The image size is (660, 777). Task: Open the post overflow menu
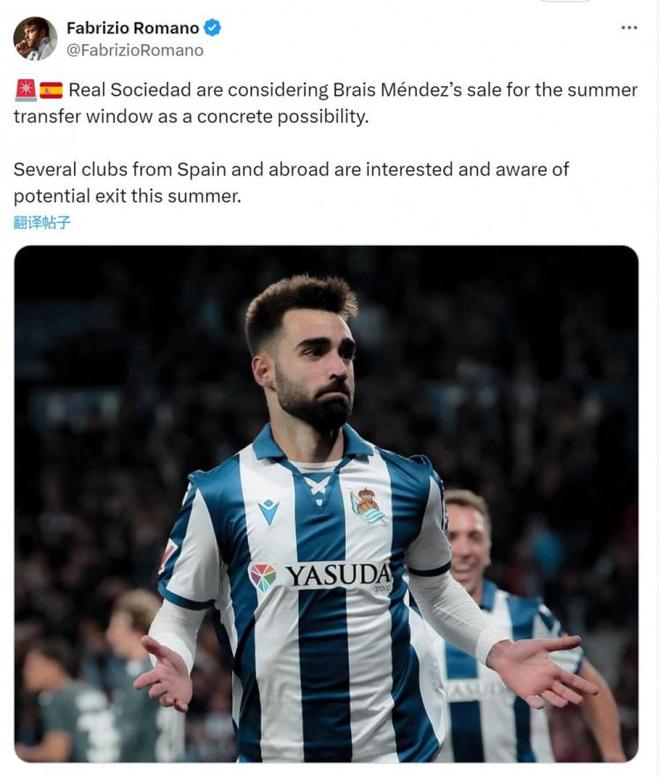(x=629, y=27)
